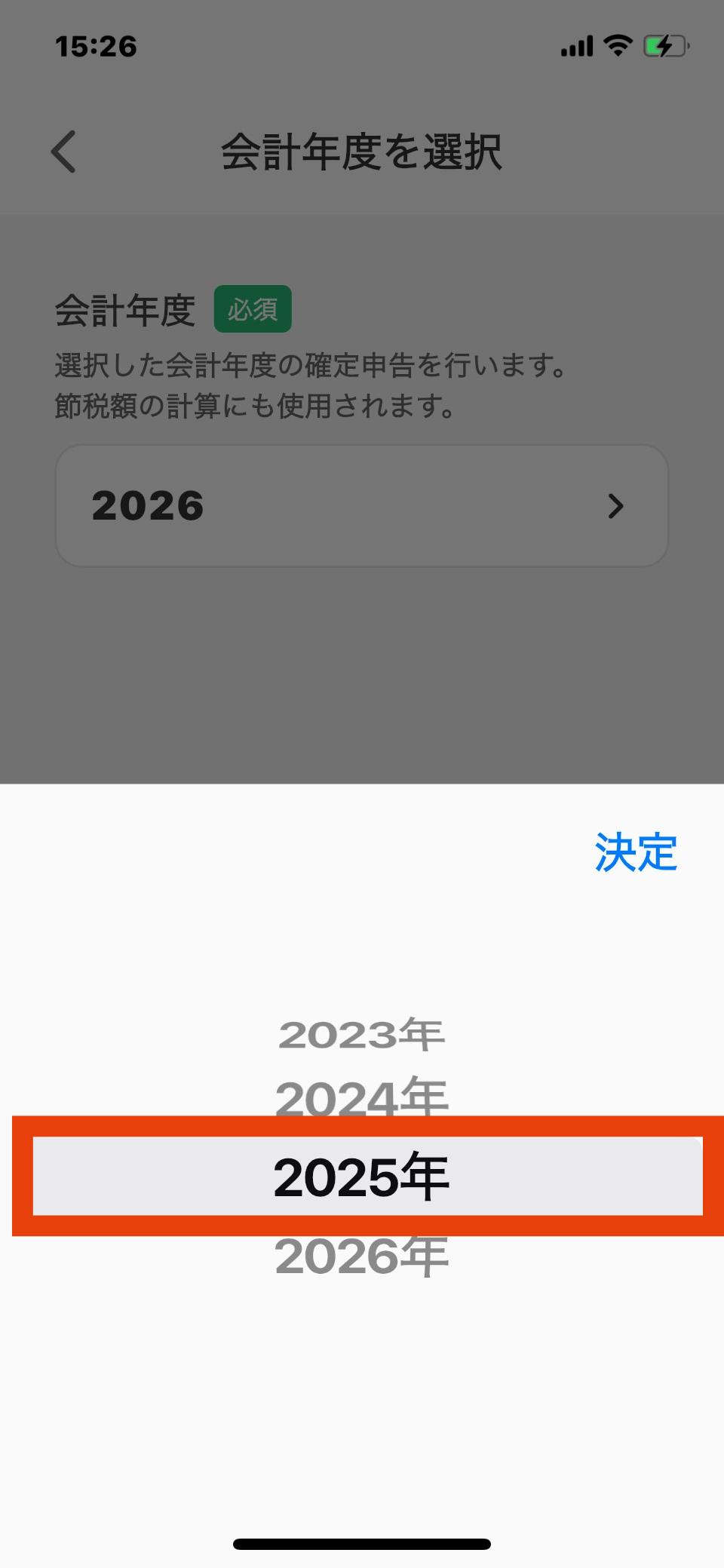
Task: Select 2026年 in the year picker
Action: click(x=361, y=1257)
